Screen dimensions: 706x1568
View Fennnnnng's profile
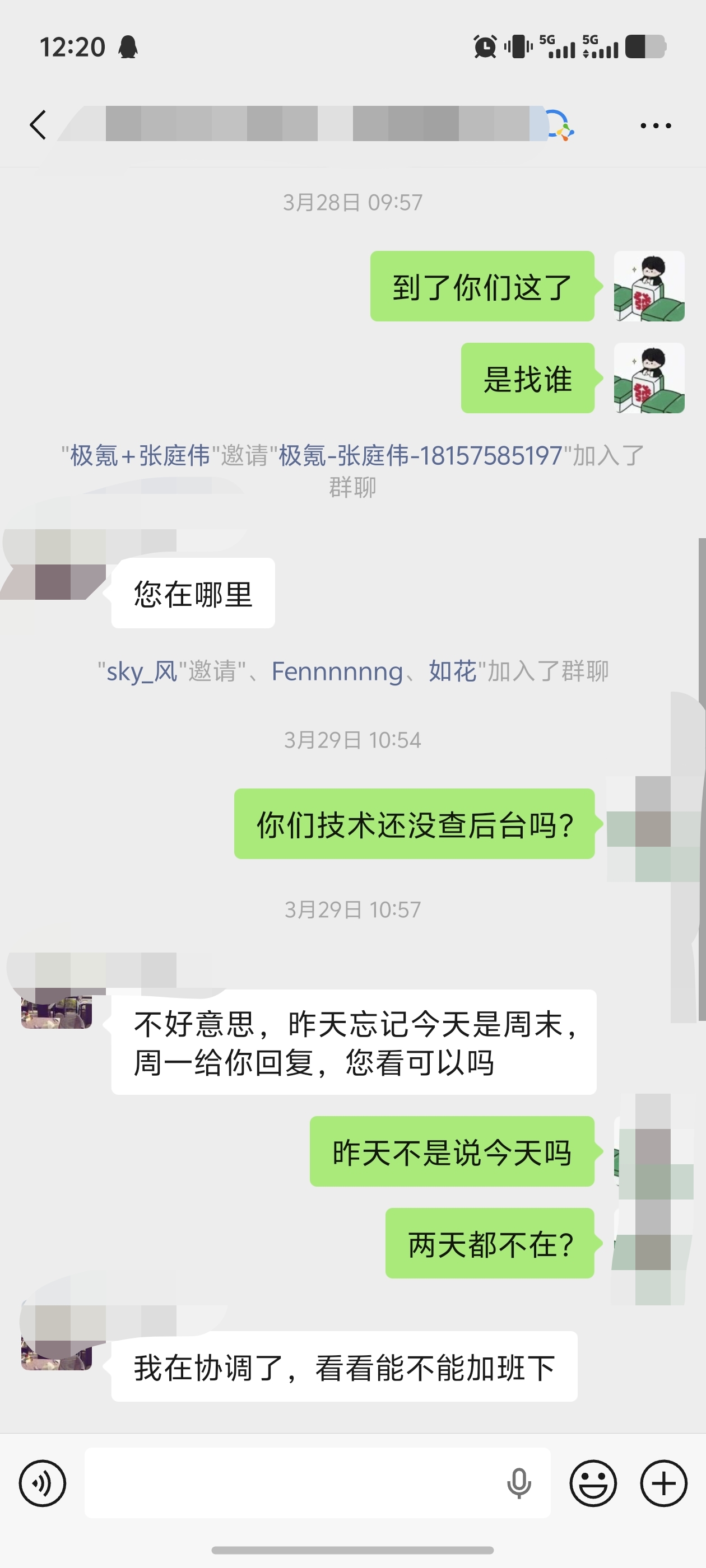pyautogui.click(x=337, y=671)
